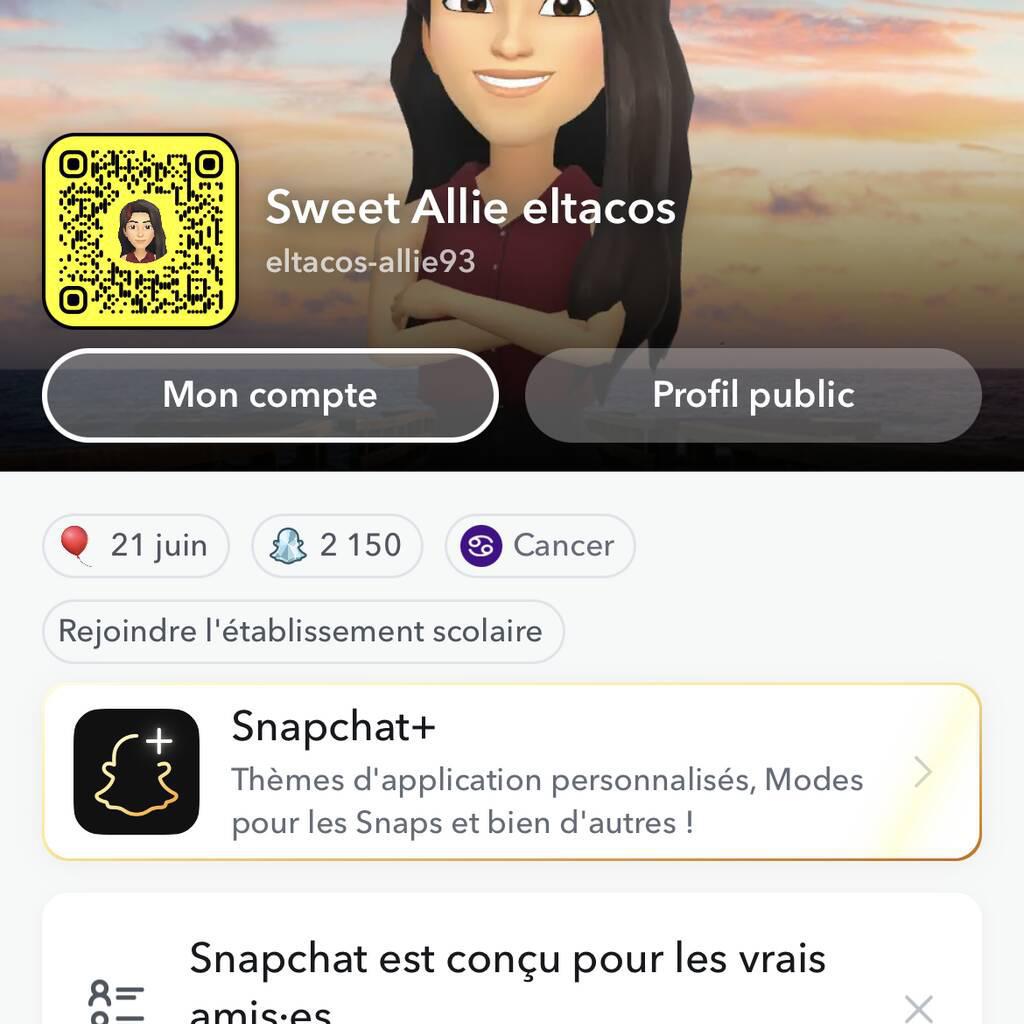This screenshot has height=1024, width=1024.
Task: Open the Snapcode with the yellow background
Action: pyautogui.click(x=140, y=231)
